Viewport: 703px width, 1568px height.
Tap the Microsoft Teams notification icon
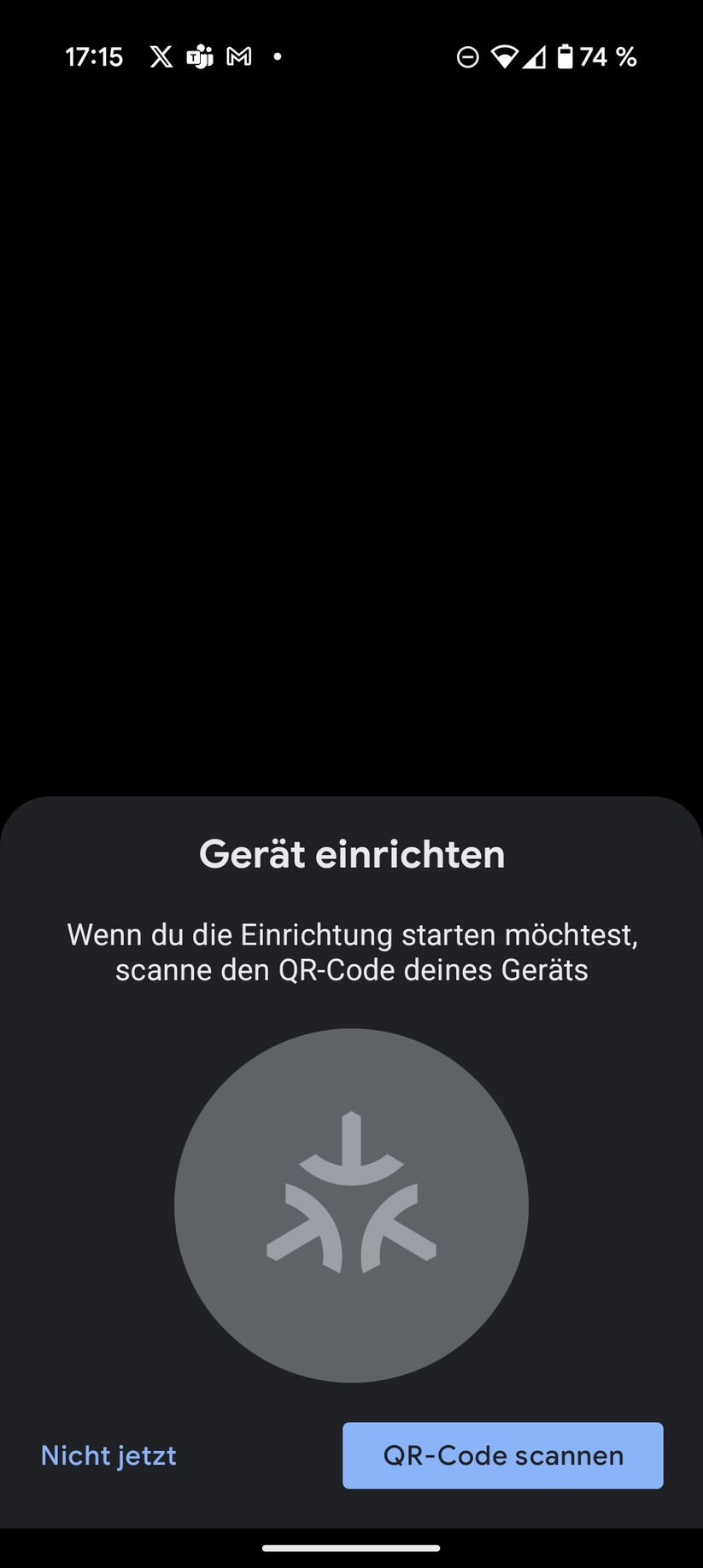pyautogui.click(x=199, y=56)
